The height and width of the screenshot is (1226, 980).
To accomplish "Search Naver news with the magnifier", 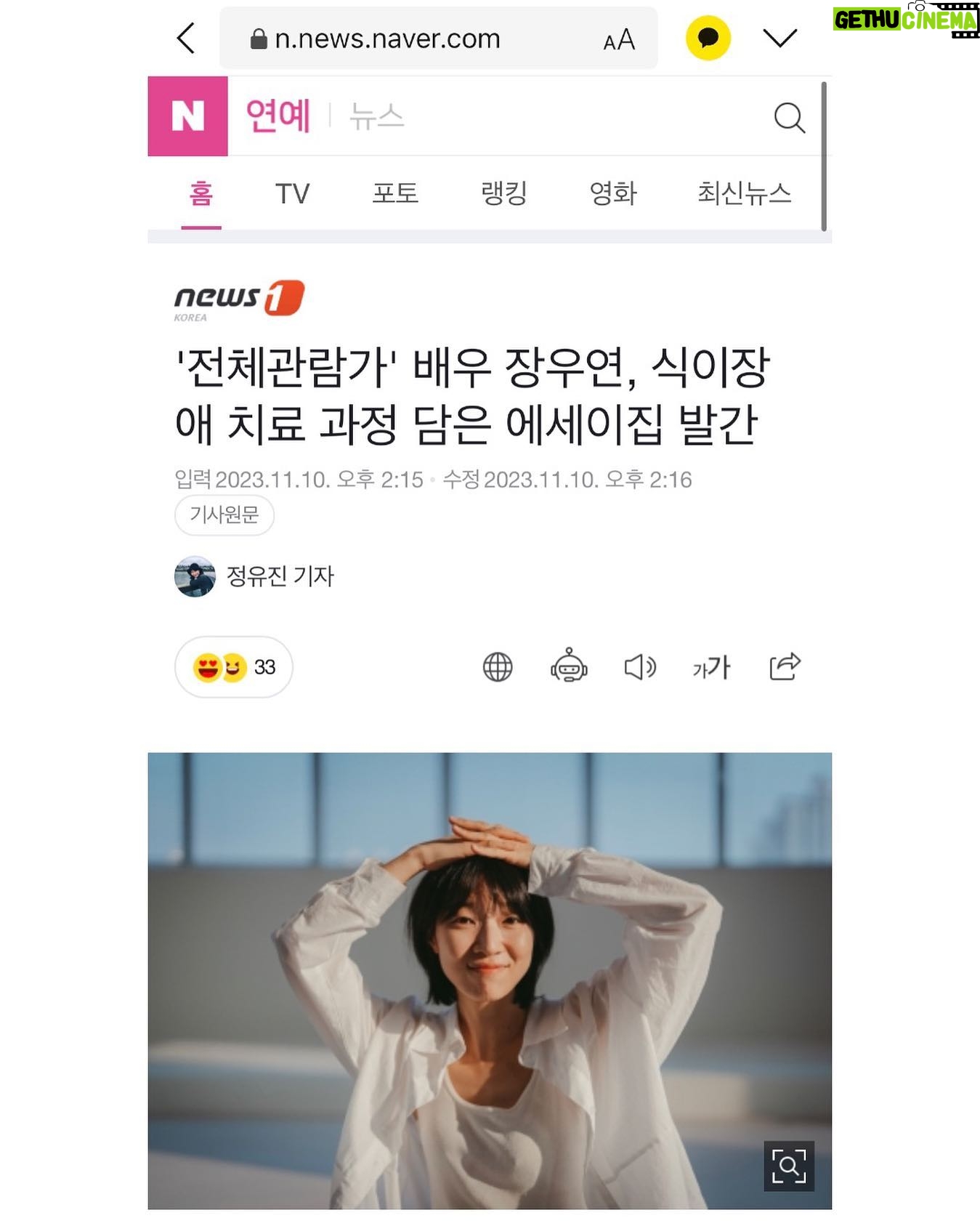I will [789, 118].
